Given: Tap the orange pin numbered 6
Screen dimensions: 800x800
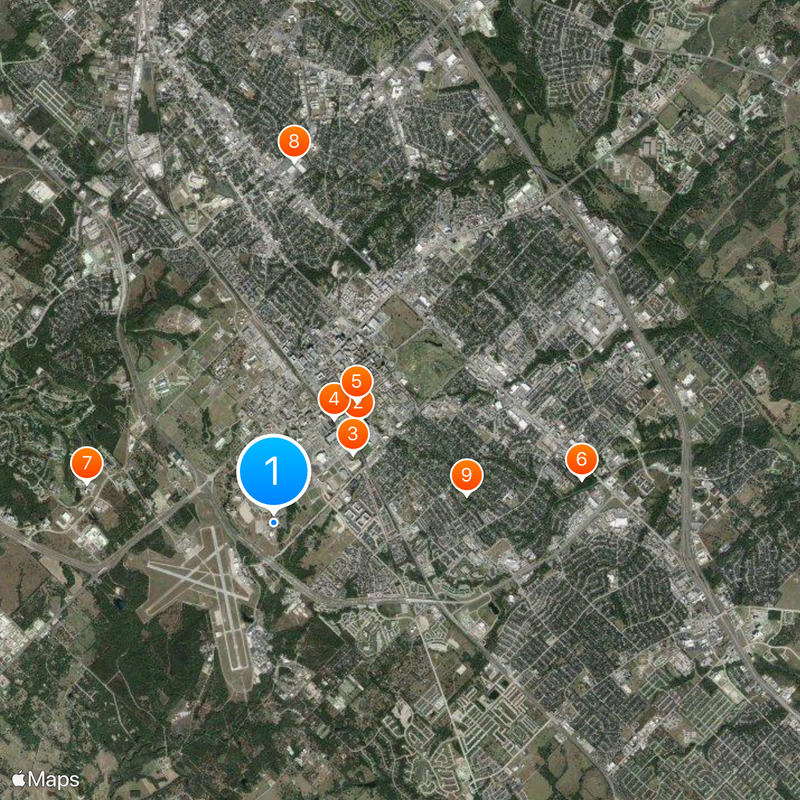Looking at the screenshot, I should click(x=581, y=460).
